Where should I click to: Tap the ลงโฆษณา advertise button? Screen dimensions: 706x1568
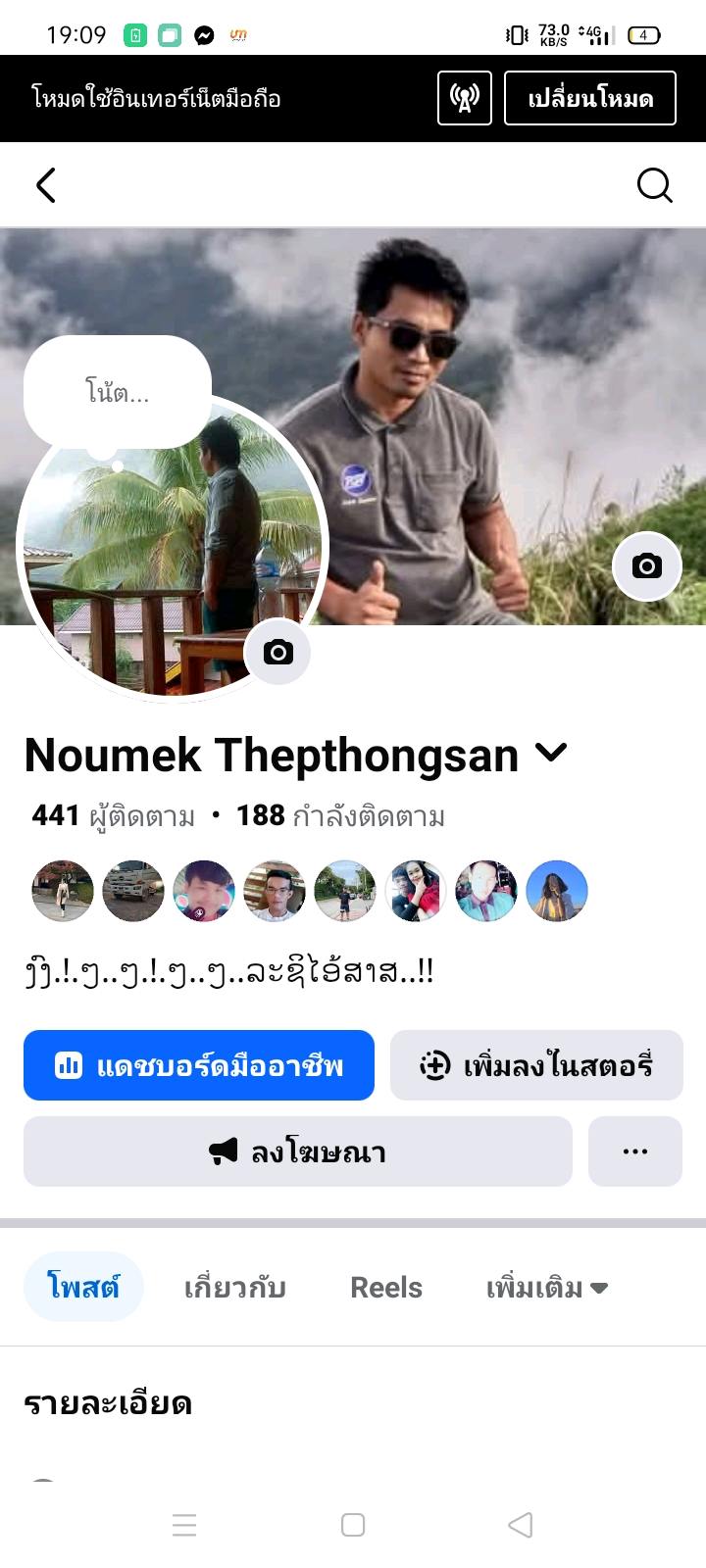pos(297,1151)
